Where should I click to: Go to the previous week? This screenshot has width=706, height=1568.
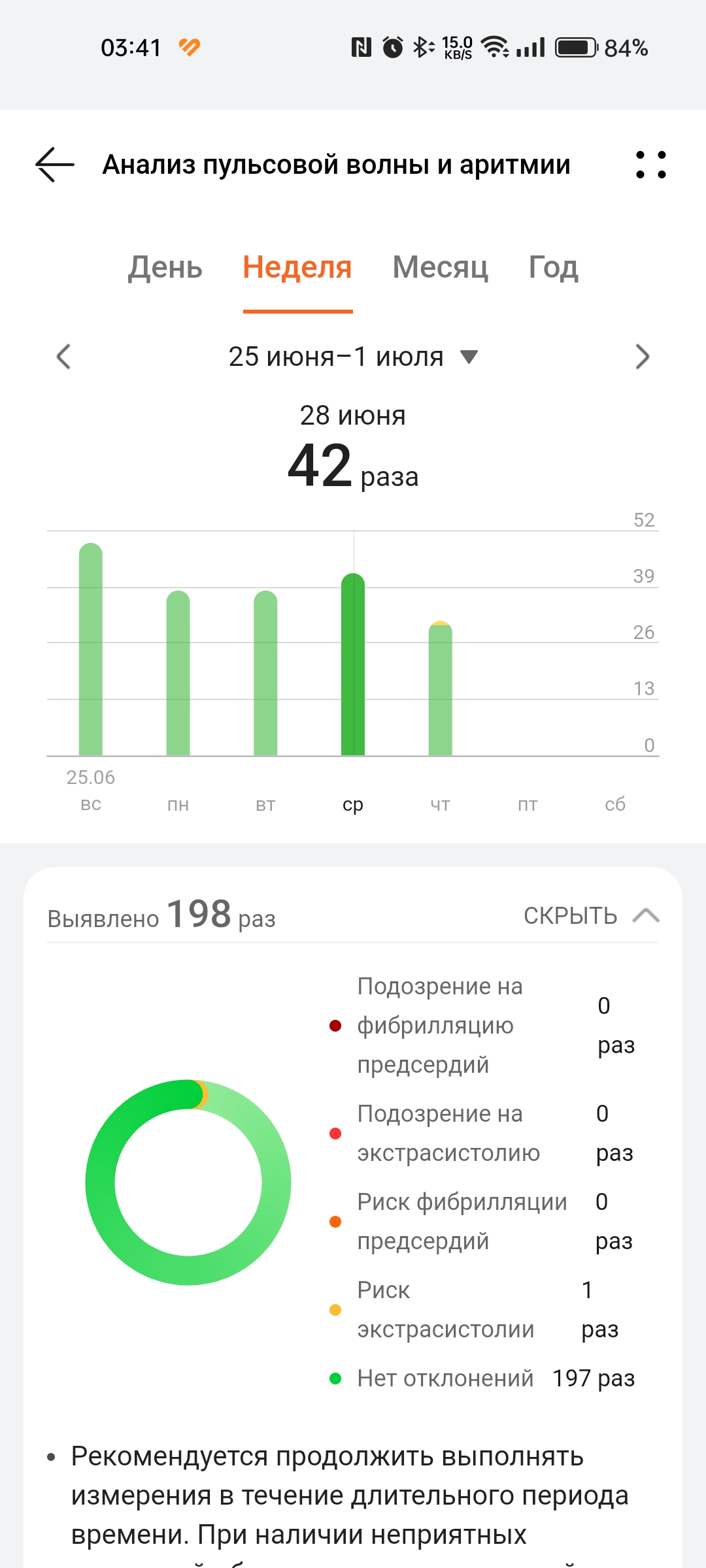[x=63, y=357]
